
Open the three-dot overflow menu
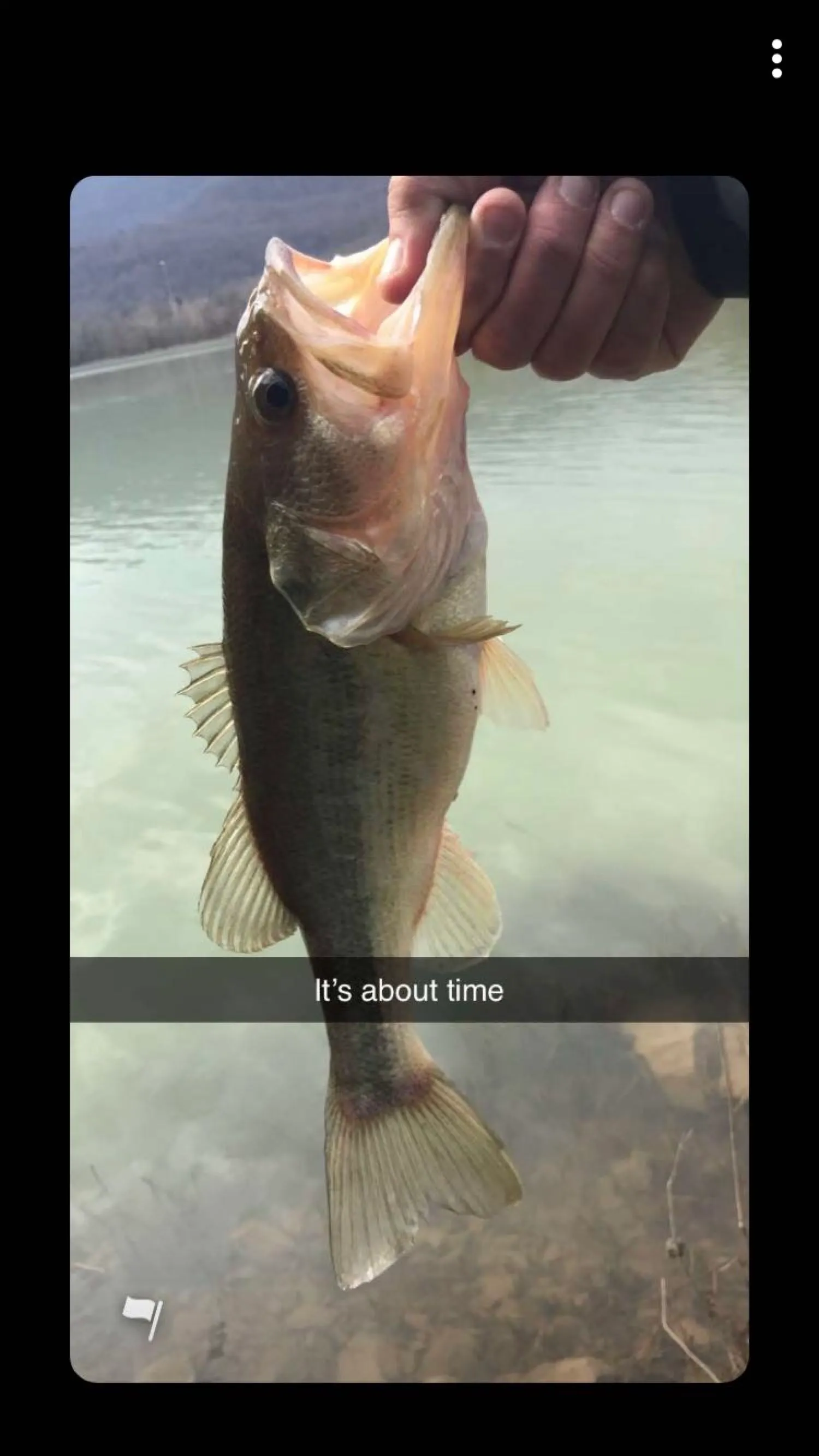pos(776,59)
